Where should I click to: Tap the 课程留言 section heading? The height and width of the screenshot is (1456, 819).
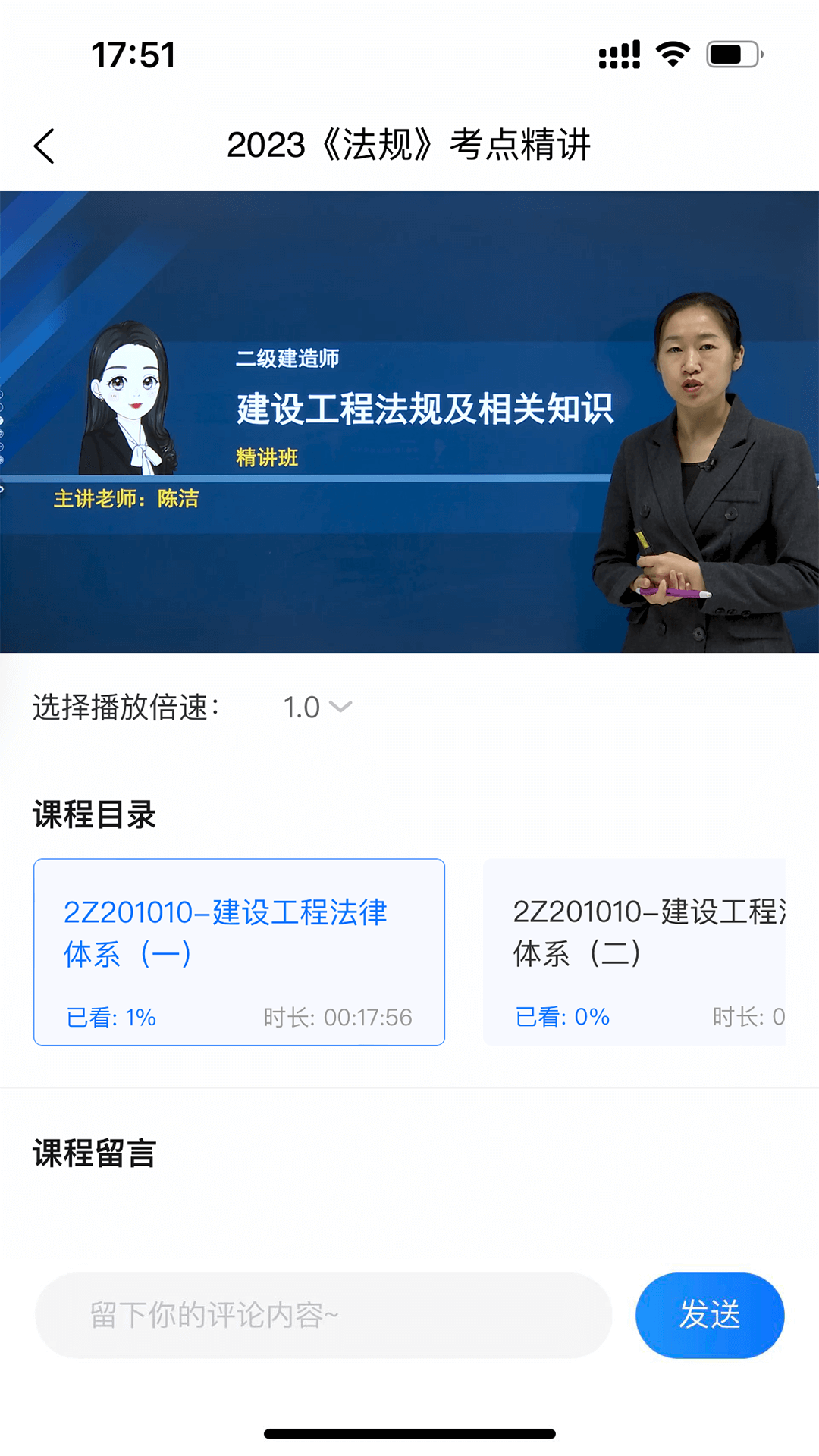[x=93, y=1154]
